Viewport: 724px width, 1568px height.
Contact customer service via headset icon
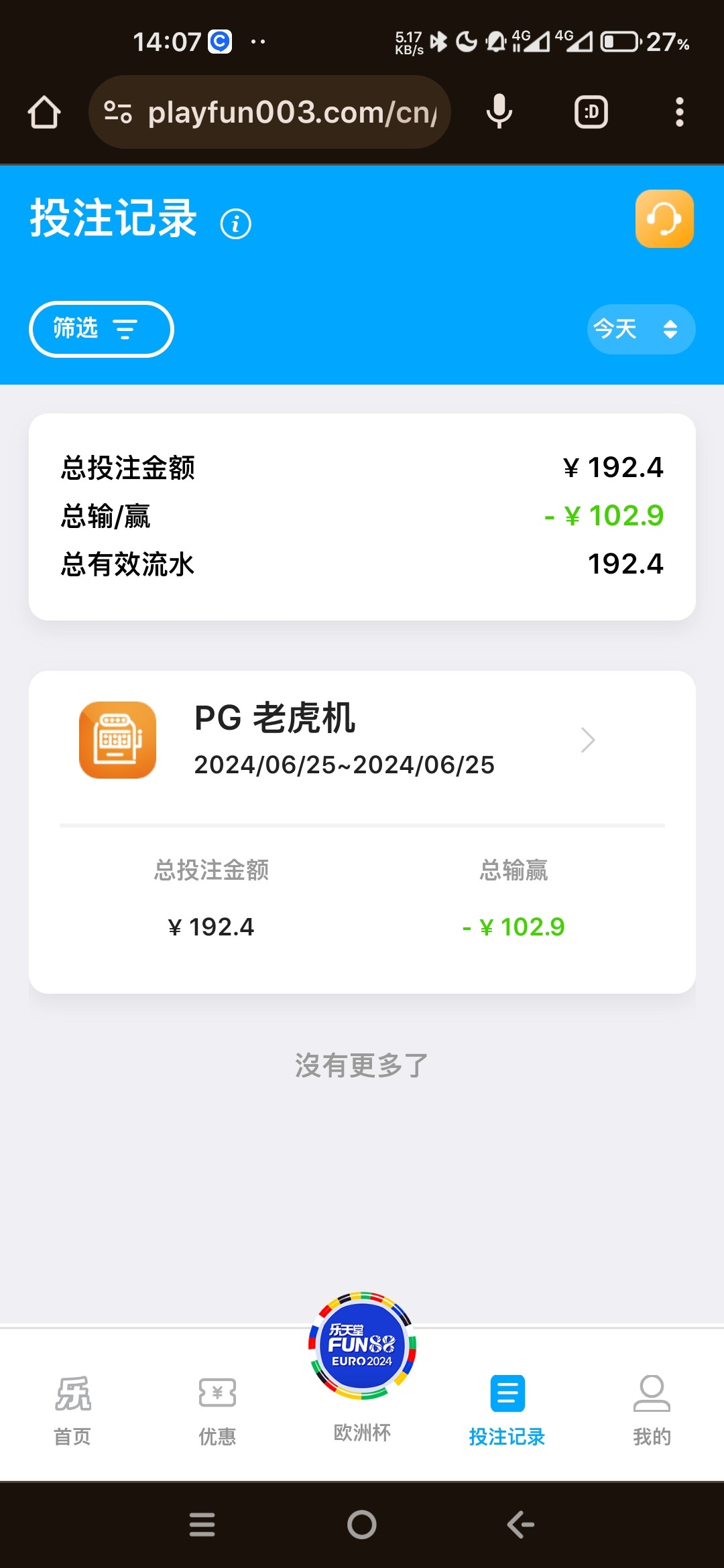[x=664, y=219]
